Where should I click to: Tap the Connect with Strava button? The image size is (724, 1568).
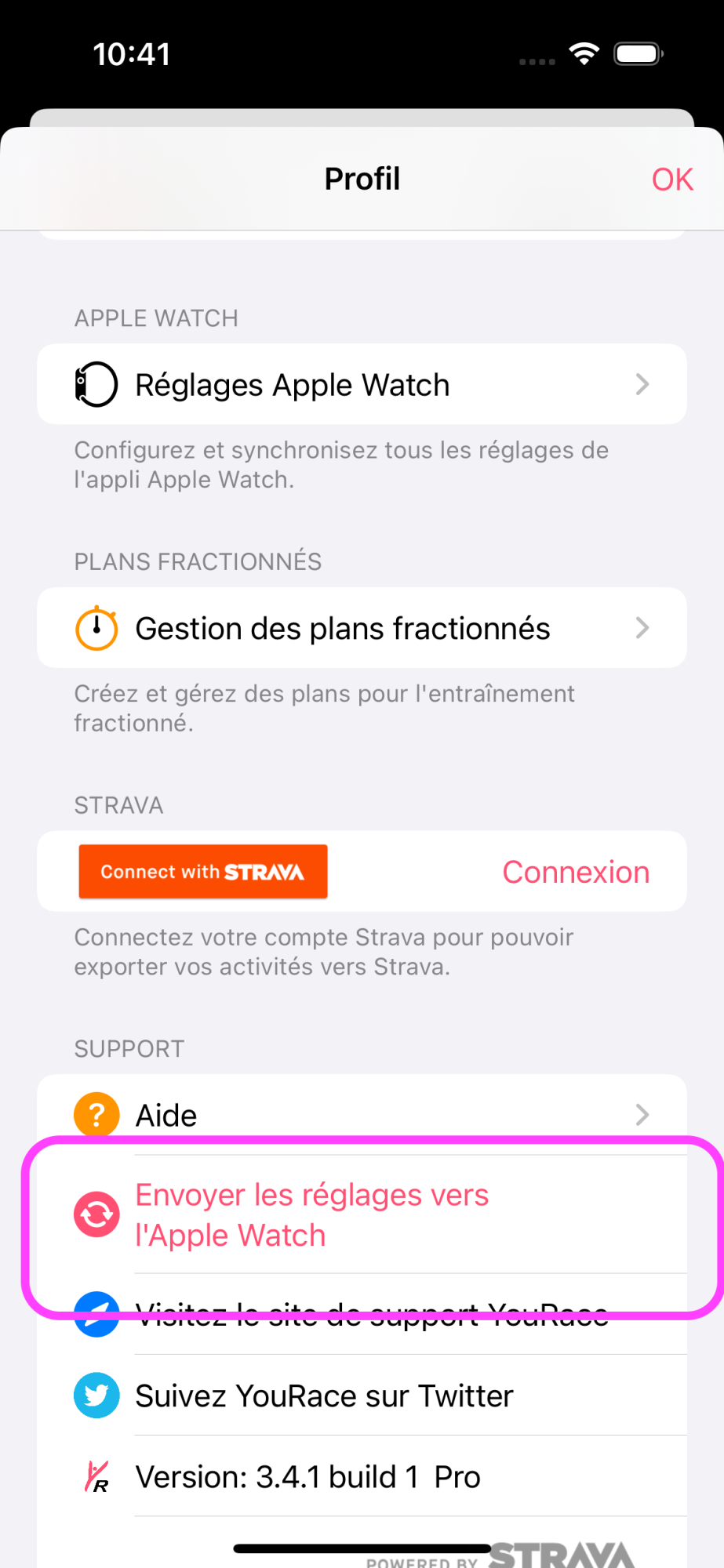pyautogui.click(x=203, y=872)
